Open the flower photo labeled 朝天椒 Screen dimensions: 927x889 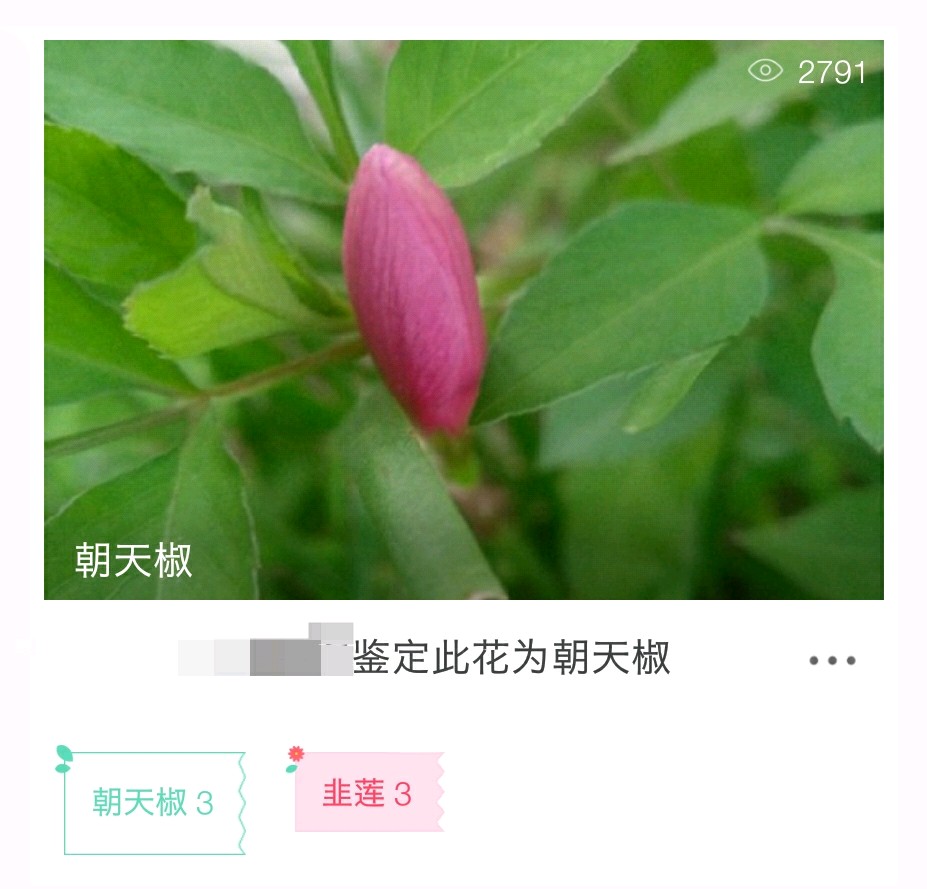(463, 320)
